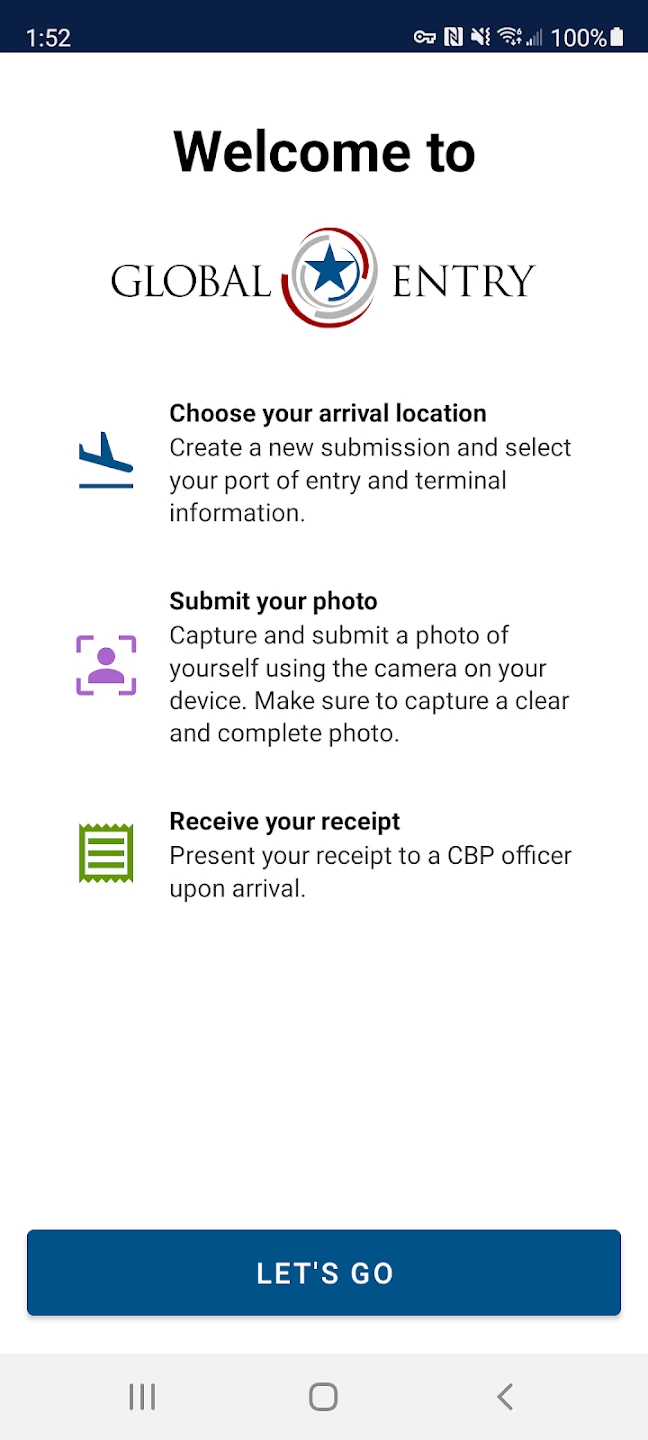Viewport: 648px width, 1440px height.
Task: Tap the LET'S GO button
Action: 324,1272
